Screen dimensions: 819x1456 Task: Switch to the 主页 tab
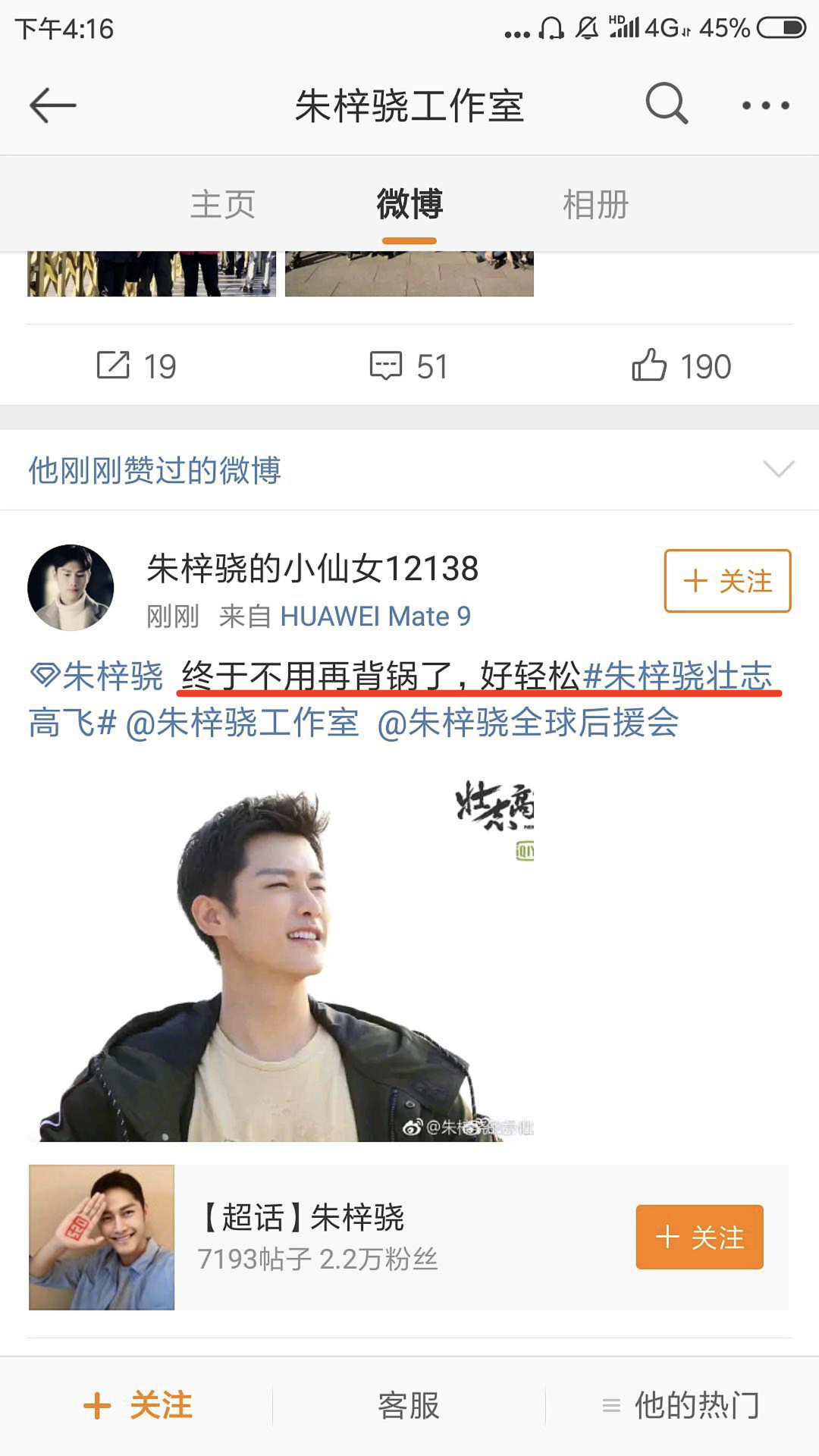click(222, 205)
